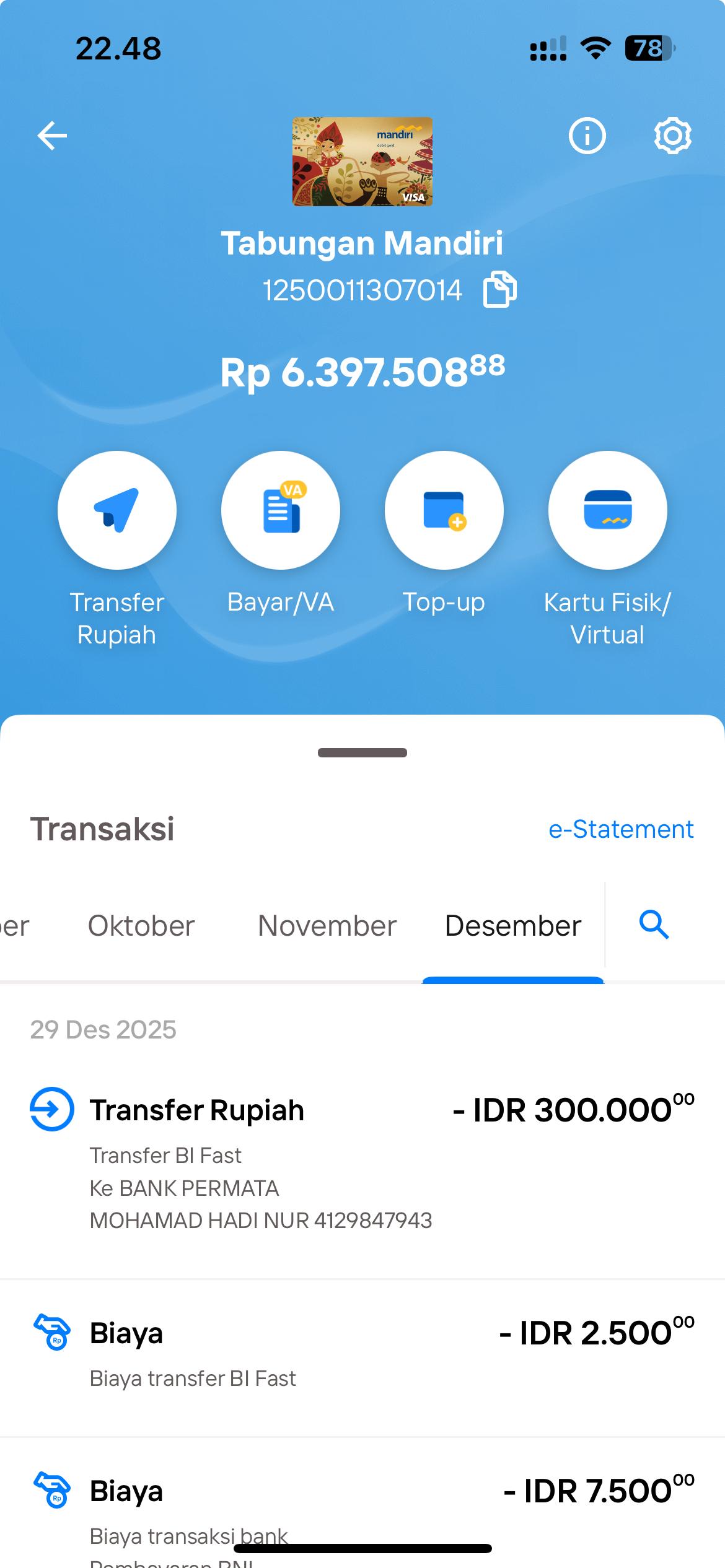
Task: Search transactions with the magnifier
Action: click(x=654, y=925)
